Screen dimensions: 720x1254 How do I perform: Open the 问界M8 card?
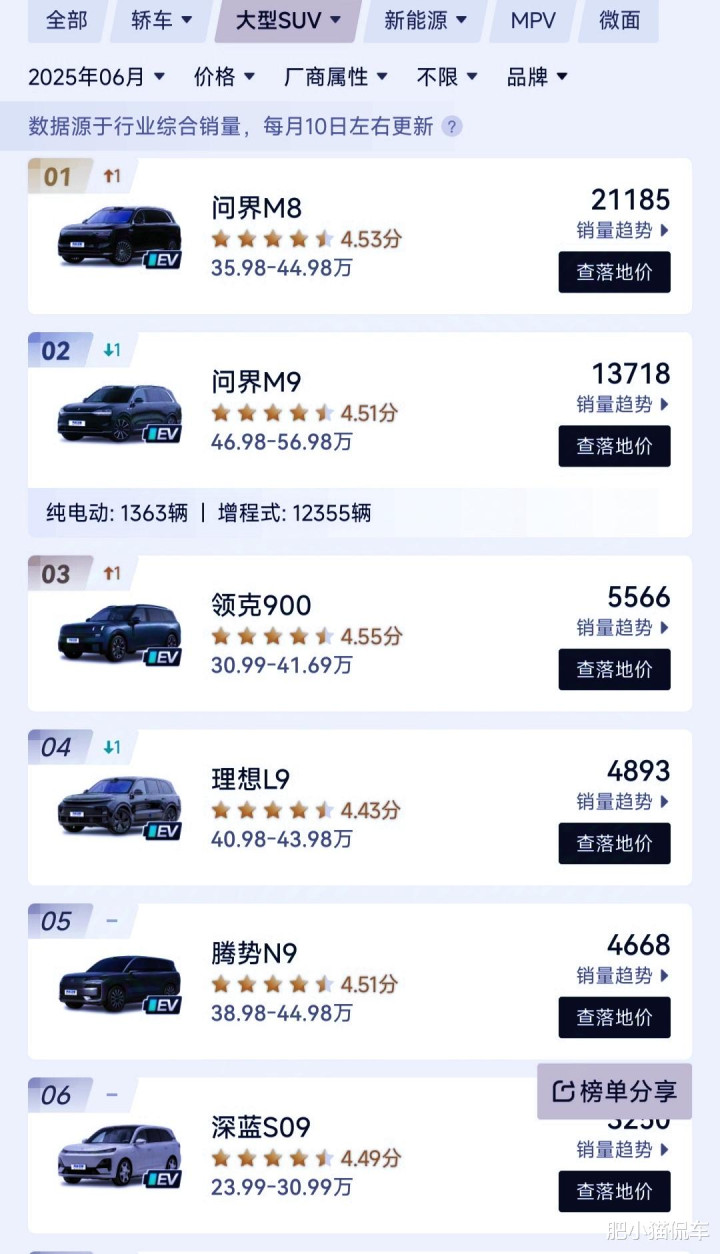click(x=360, y=236)
